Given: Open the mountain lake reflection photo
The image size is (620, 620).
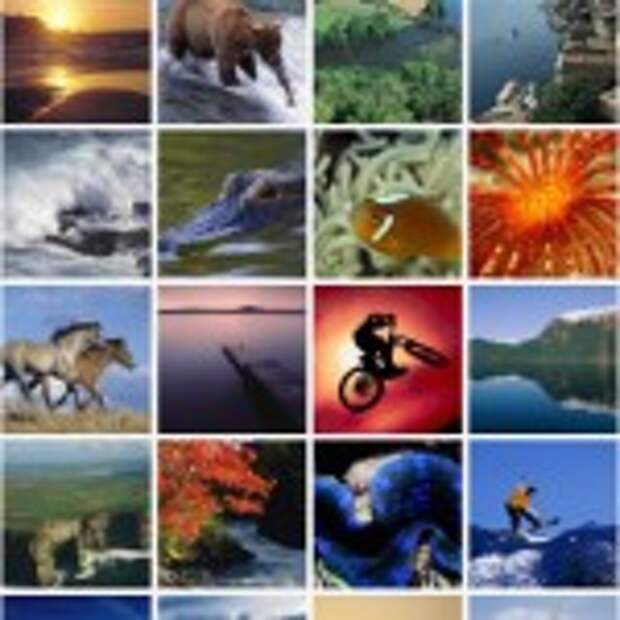Looking at the screenshot, I should (x=543, y=360).
